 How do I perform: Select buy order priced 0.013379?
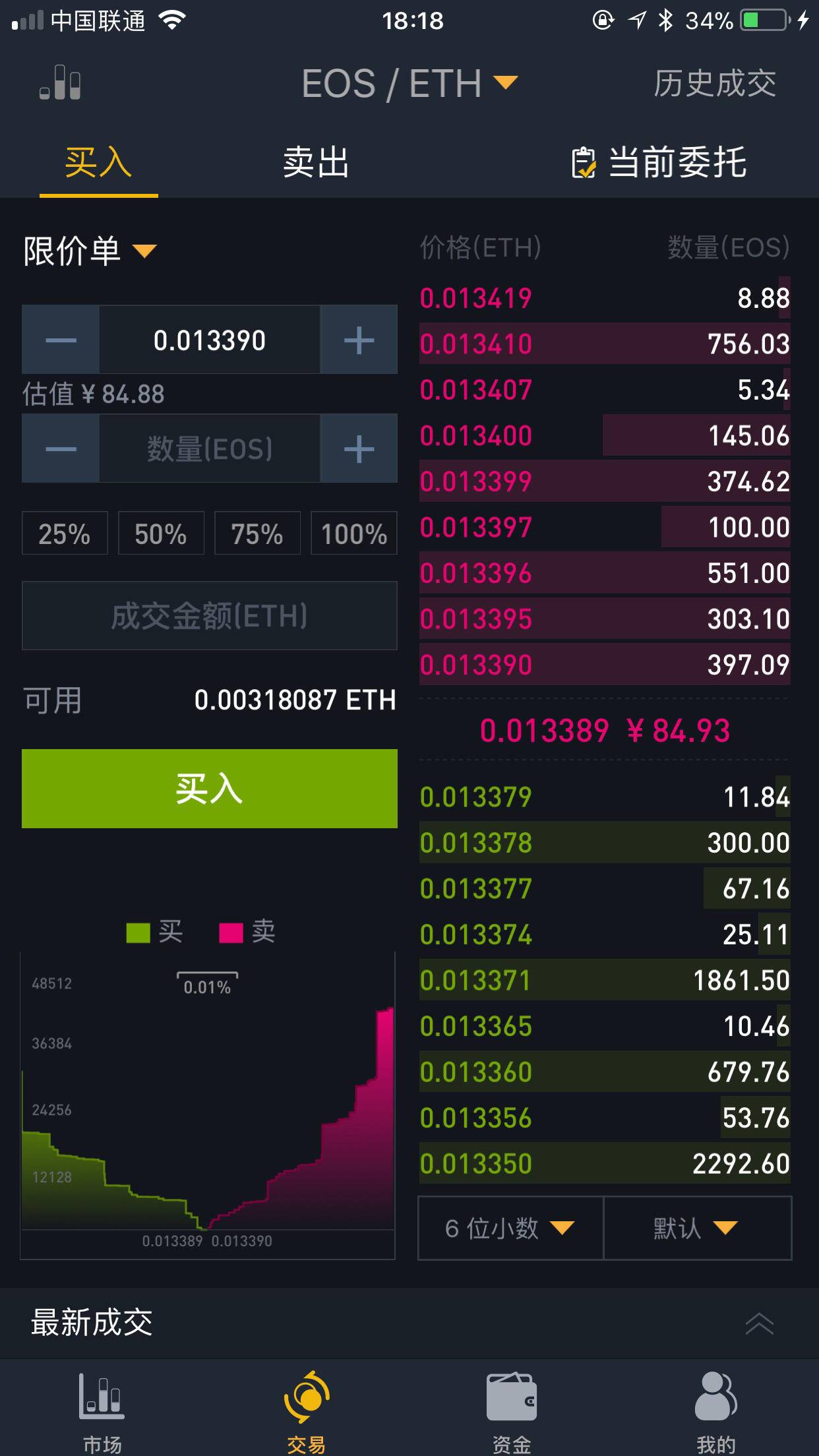[605, 797]
